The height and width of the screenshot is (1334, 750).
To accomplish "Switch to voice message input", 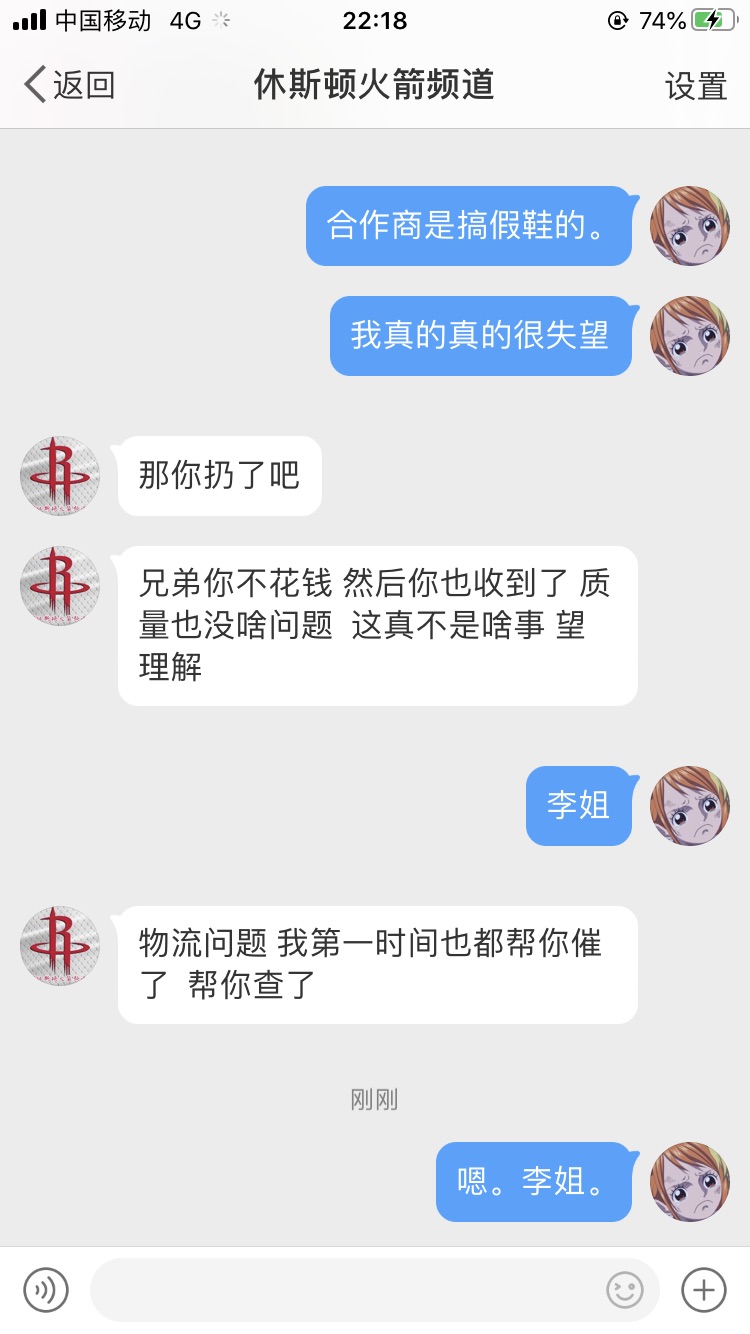I will 46,1289.
